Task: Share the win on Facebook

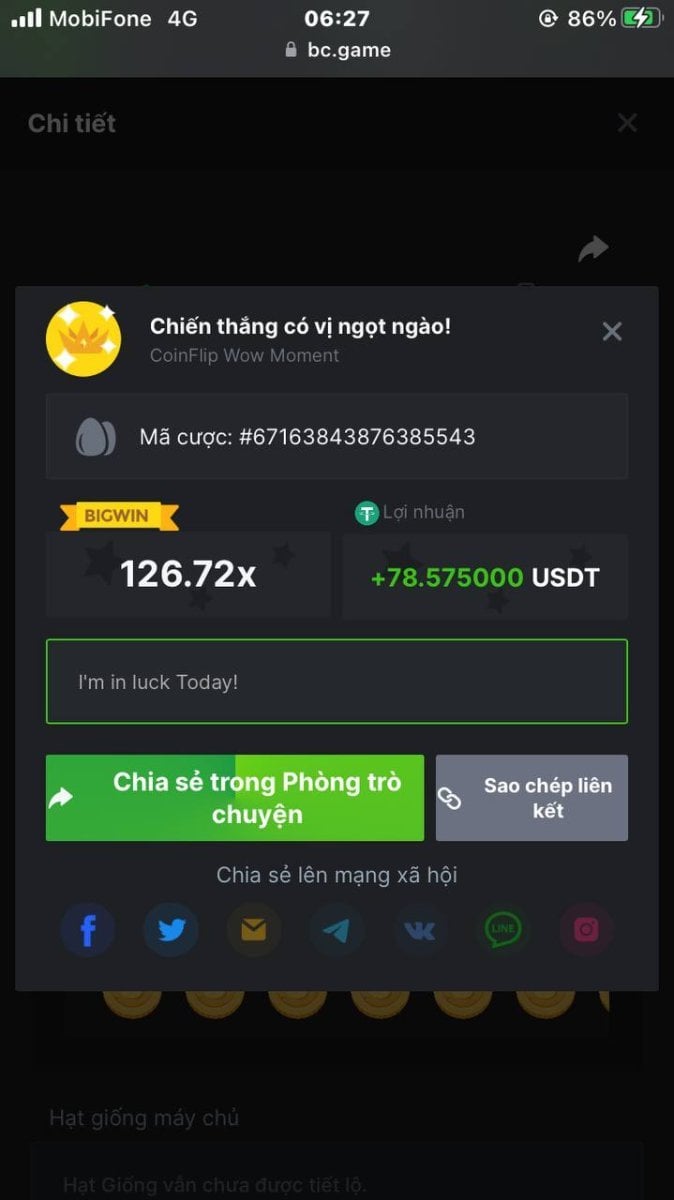Action: [x=88, y=930]
